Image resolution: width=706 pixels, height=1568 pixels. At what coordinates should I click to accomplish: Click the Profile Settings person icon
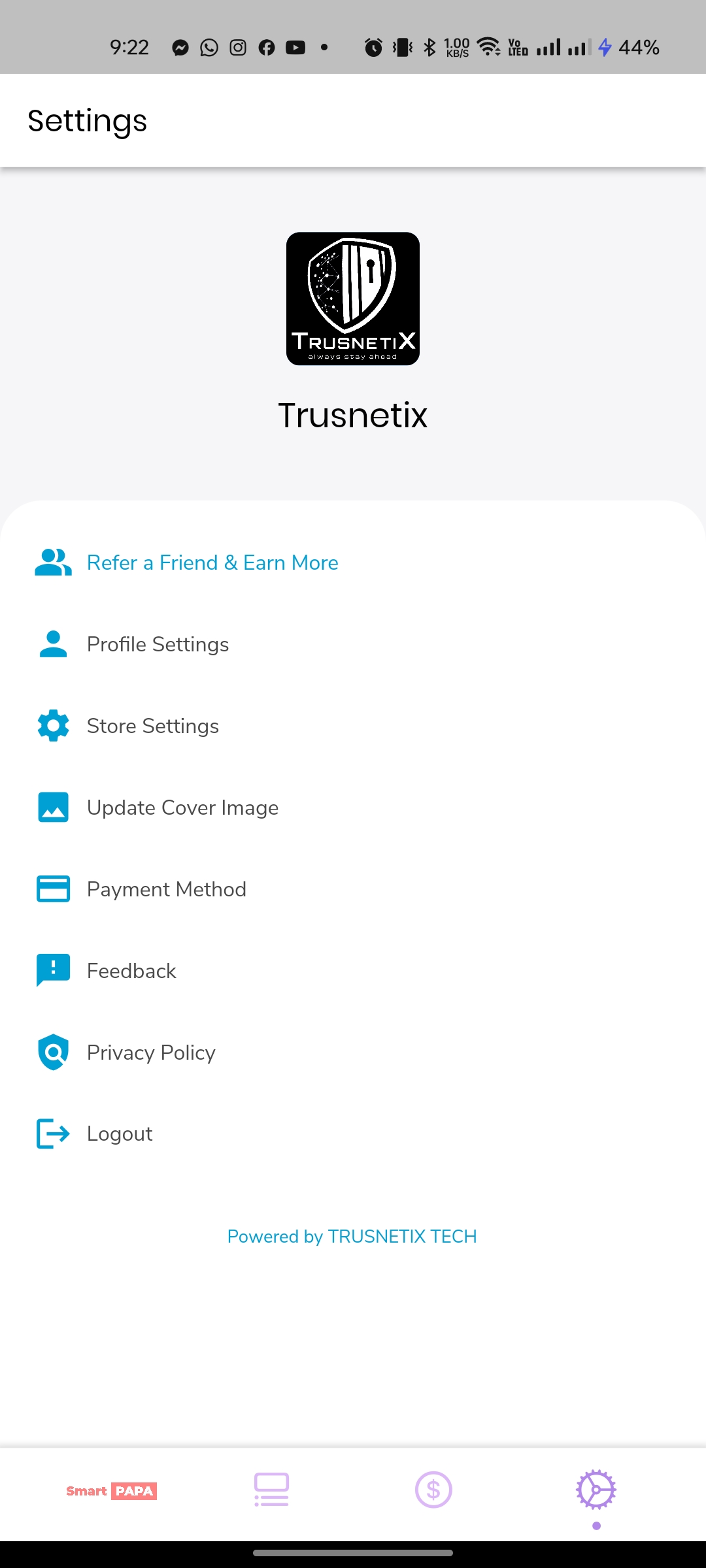(53, 644)
